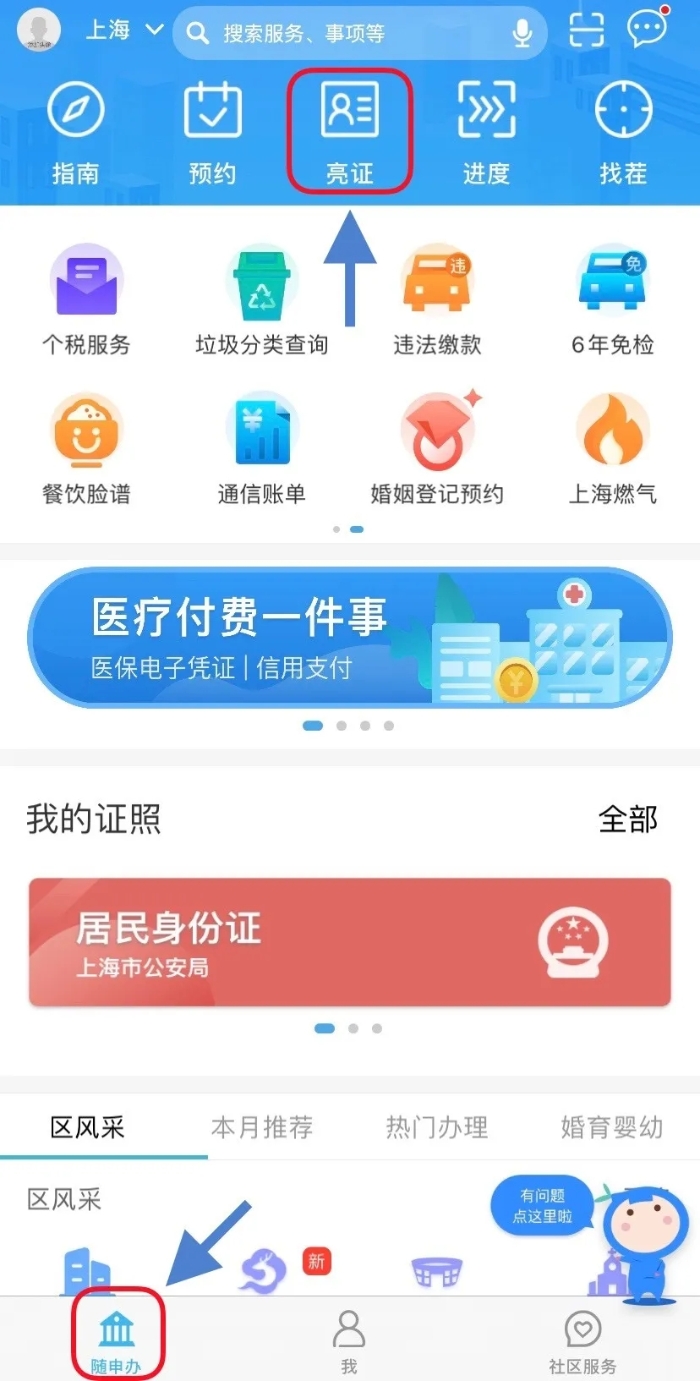Switch to the 社区服务 bottom tab
The width and height of the screenshot is (700, 1381).
582,1341
